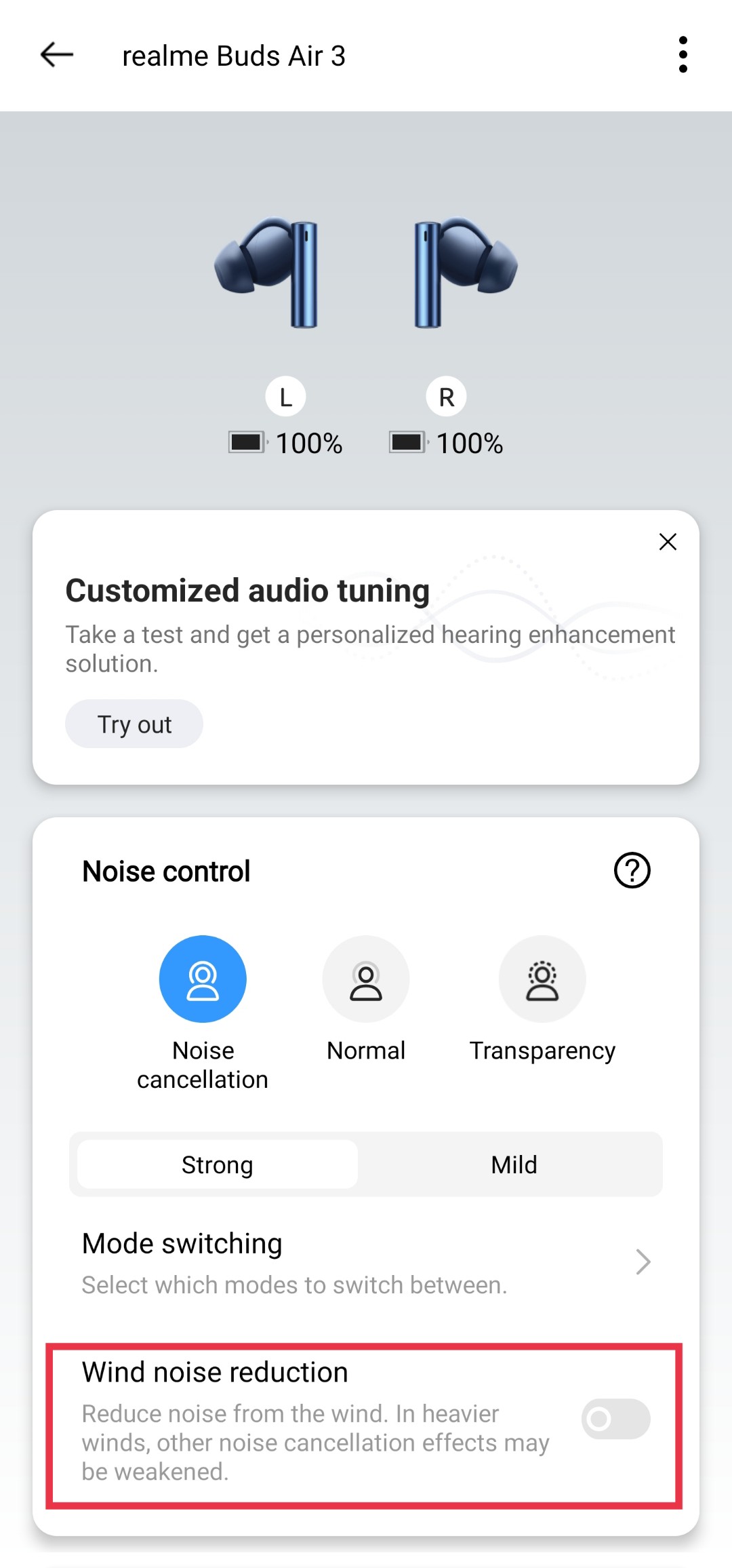
Task: Enable Wind noise reduction toggle
Action: click(615, 1419)
